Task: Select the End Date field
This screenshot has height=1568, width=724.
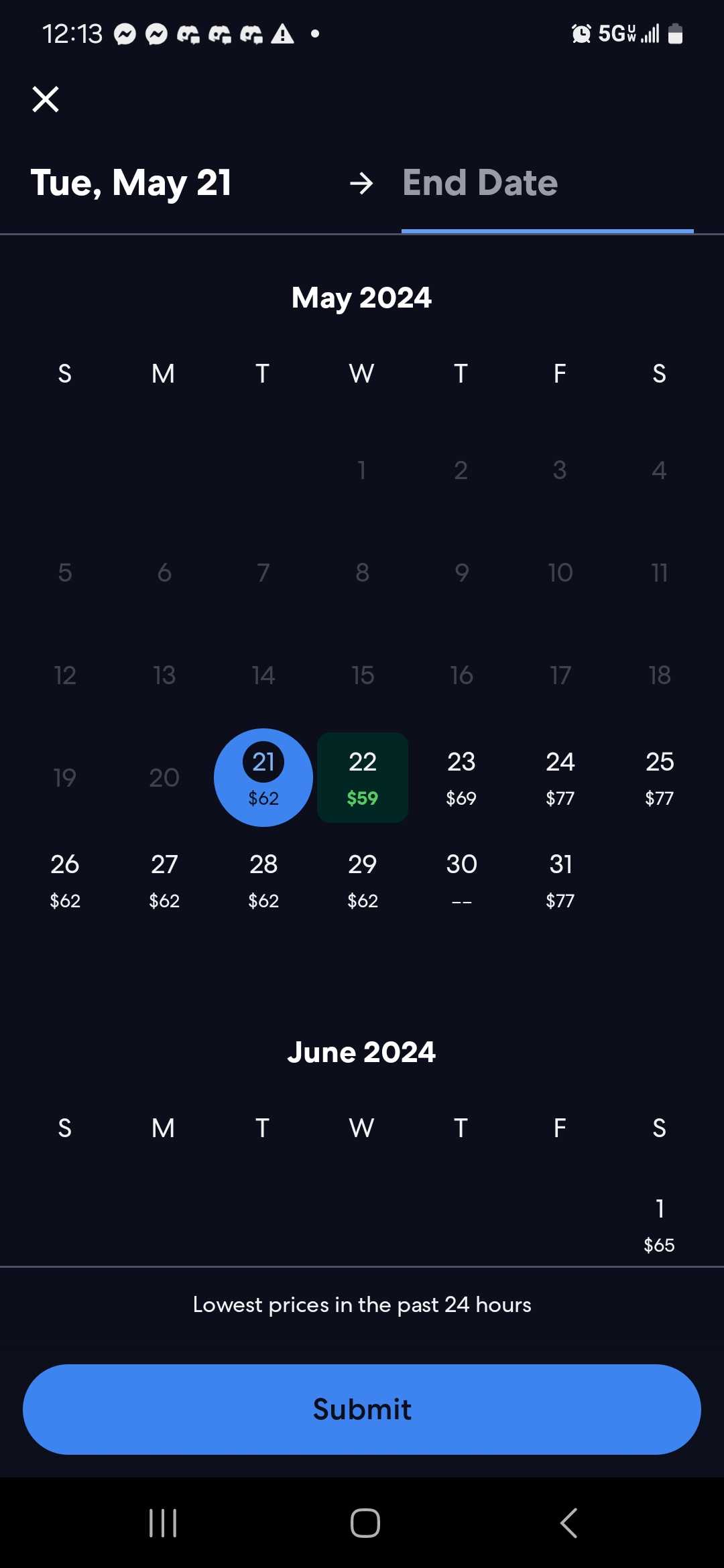Action: 480,183
